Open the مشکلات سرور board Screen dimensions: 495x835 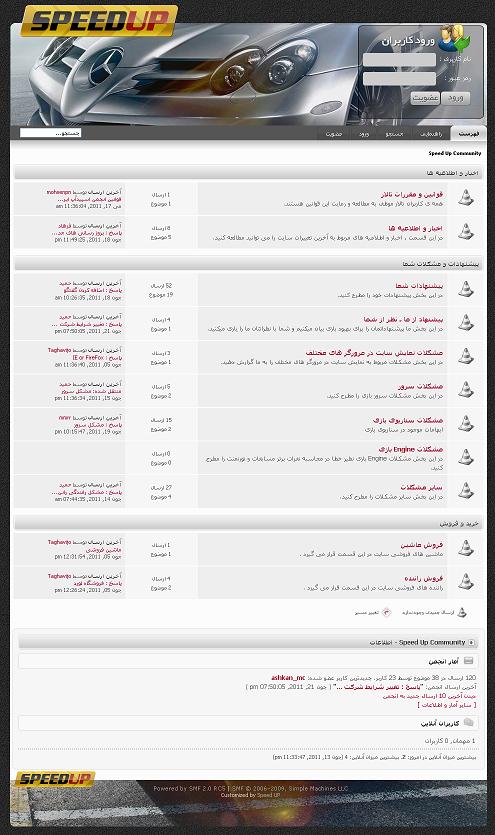[x=420, y=386]
